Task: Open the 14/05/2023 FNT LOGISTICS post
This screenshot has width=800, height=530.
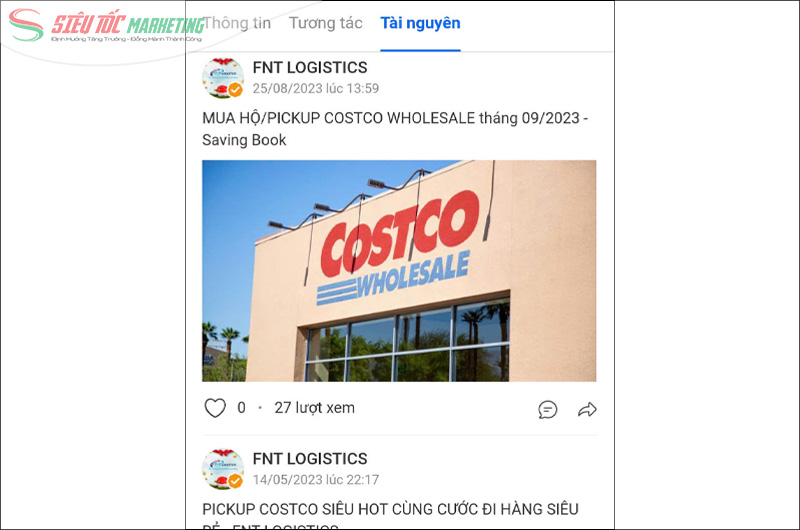Action: (x=390, y=509)
